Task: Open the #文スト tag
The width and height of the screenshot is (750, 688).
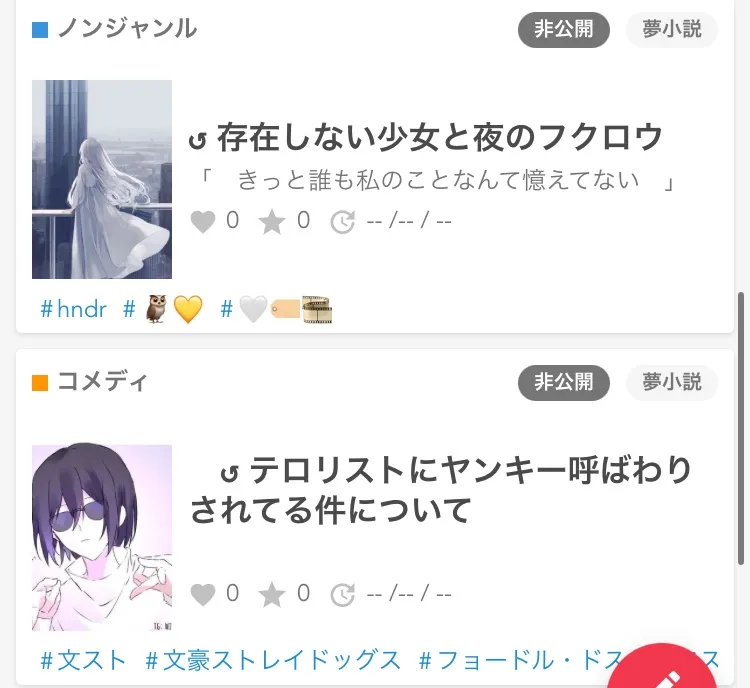Action: [84, 660]
